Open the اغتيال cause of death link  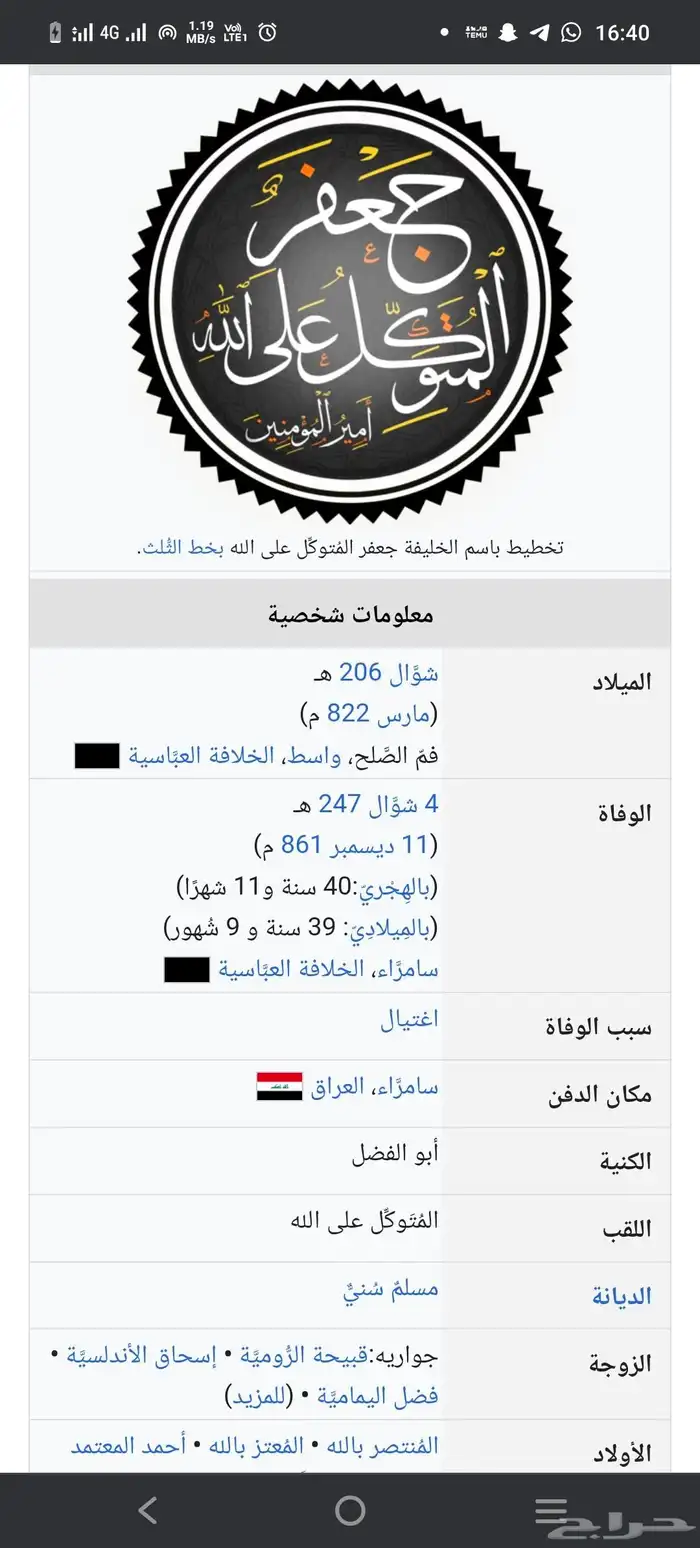pos(409,1020)
